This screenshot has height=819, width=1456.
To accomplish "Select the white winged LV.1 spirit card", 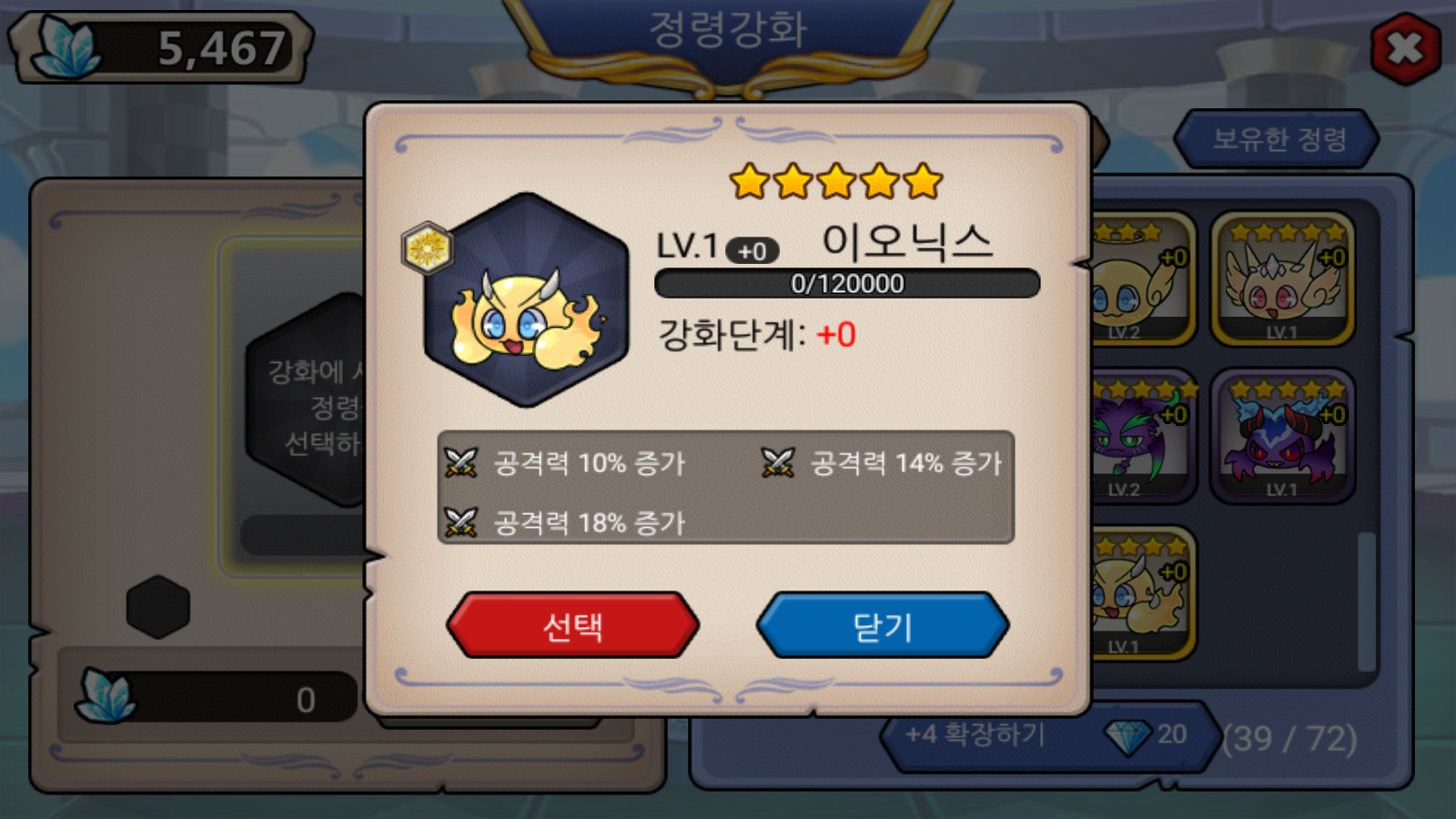I will click(1282, 279).
